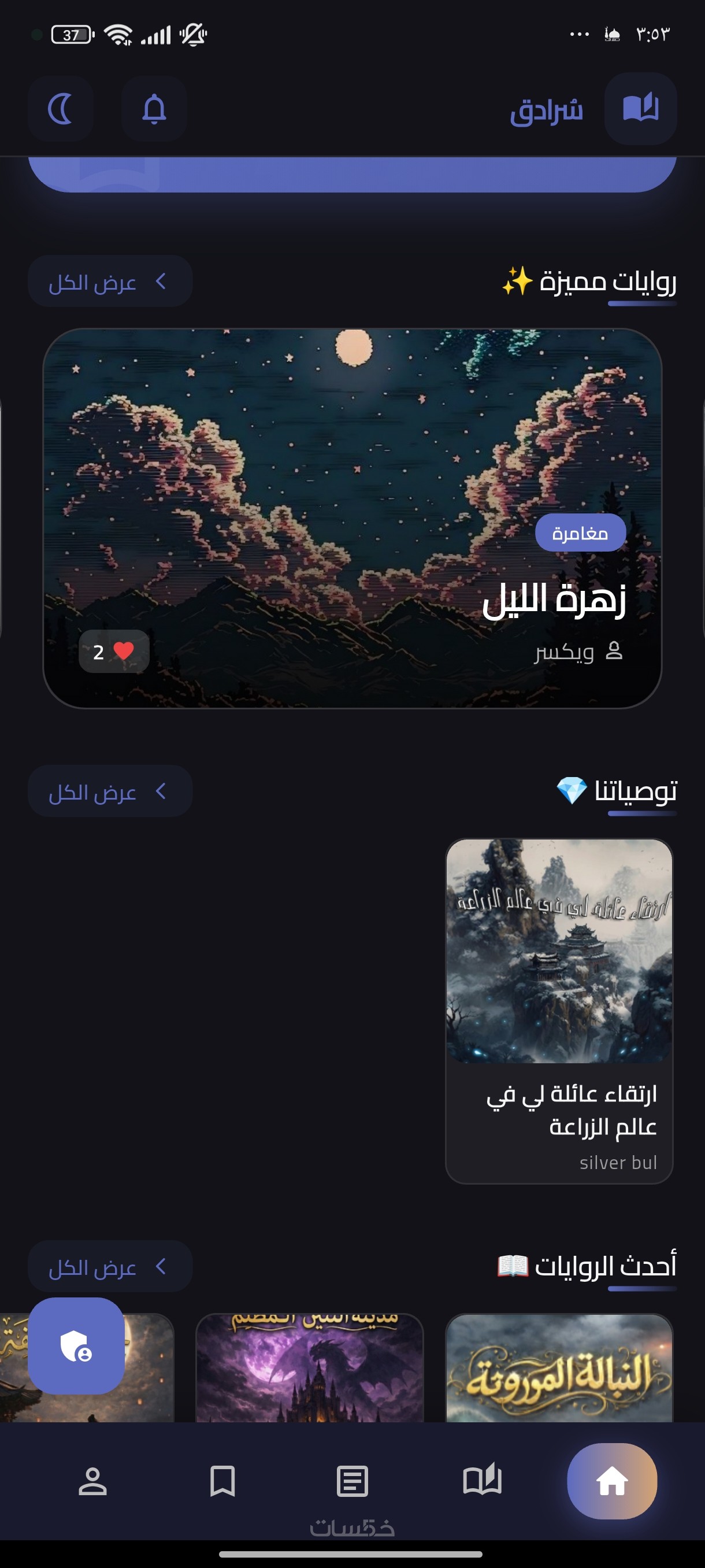The width and height of the screenshot is (705, 1568).
Task: Switch to the bookmarks tab
Action: coord(222,1480)
